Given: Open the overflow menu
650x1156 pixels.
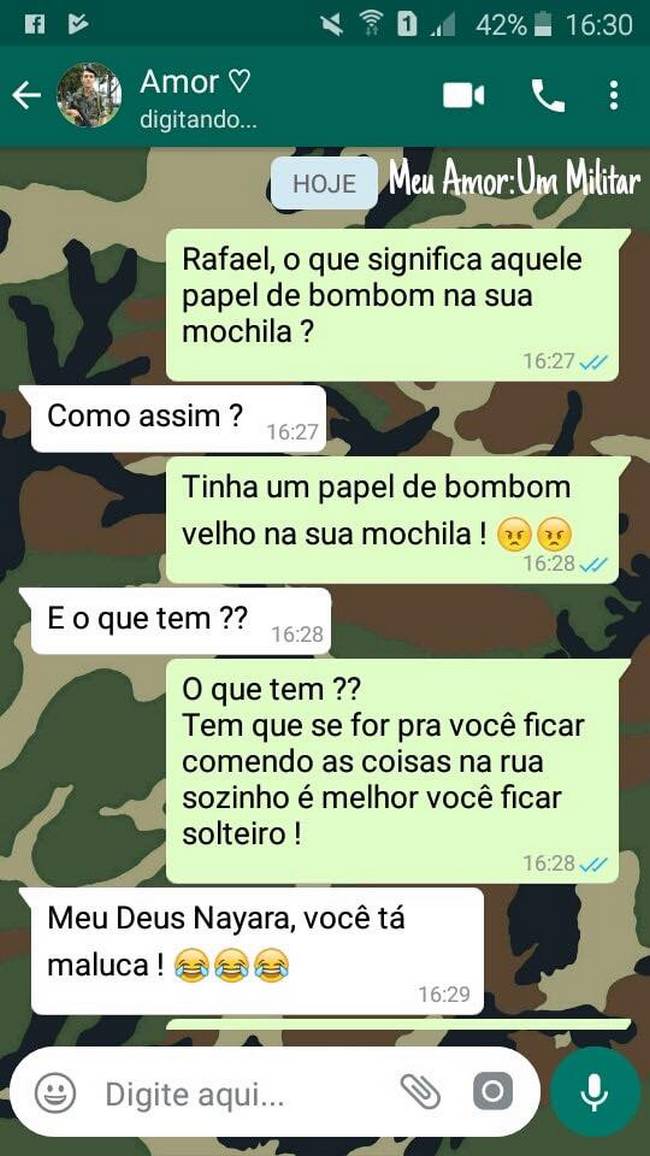Looking at the screenshot, I should pos(613,96).
